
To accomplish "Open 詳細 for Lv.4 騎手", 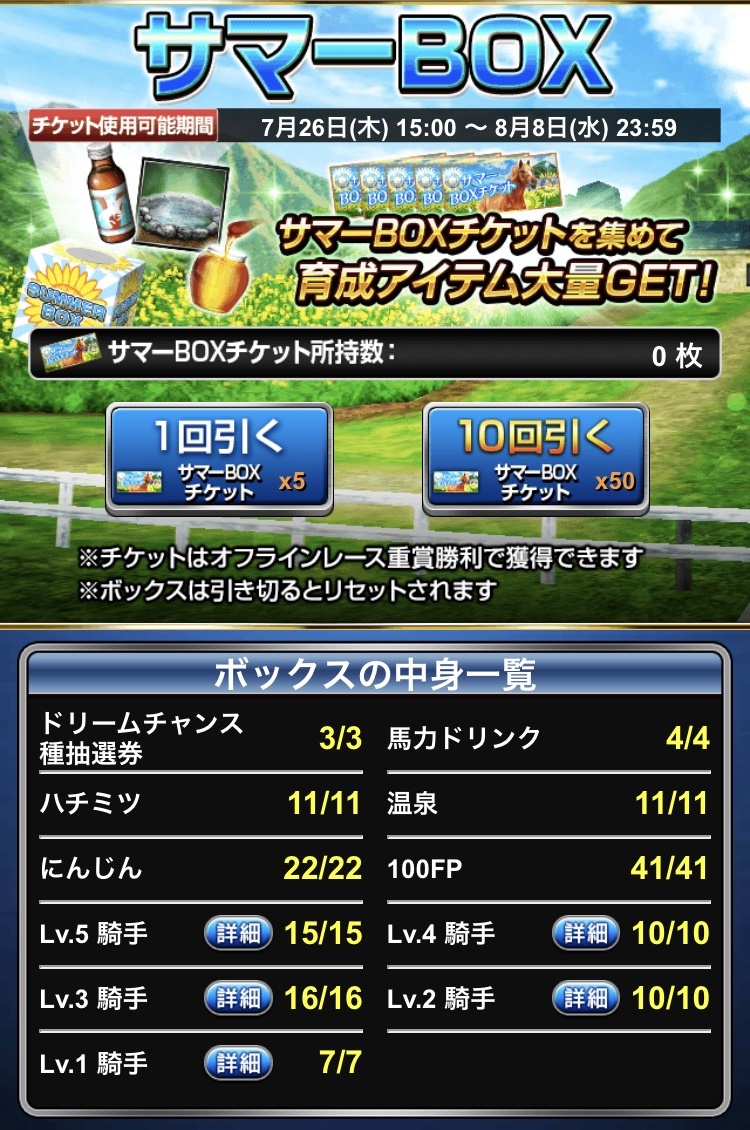I will [x=586, y=934].
